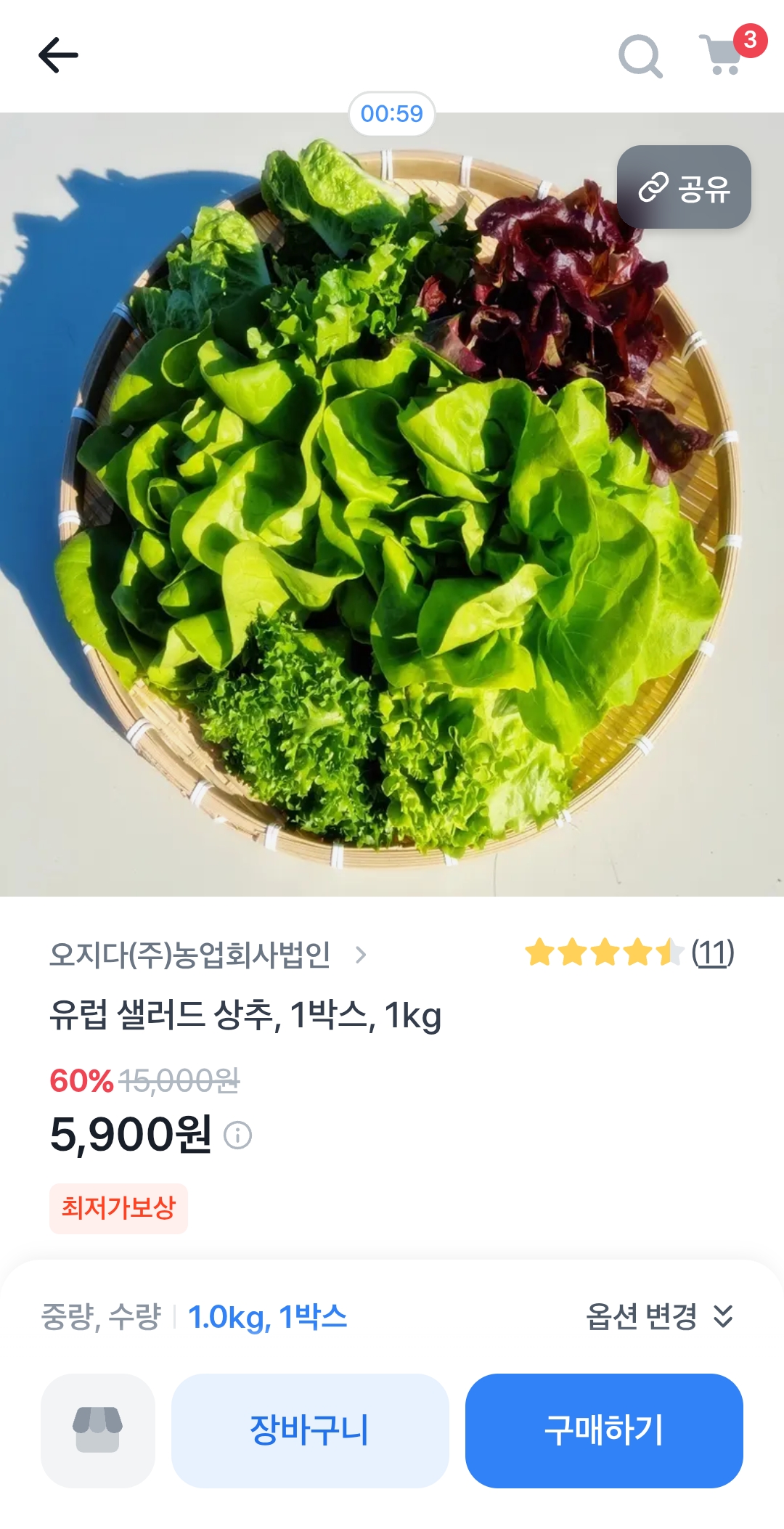784x1529 pixels.
Task: Tap 구매하기 to buy now
Action: (x=604, y=1430)
